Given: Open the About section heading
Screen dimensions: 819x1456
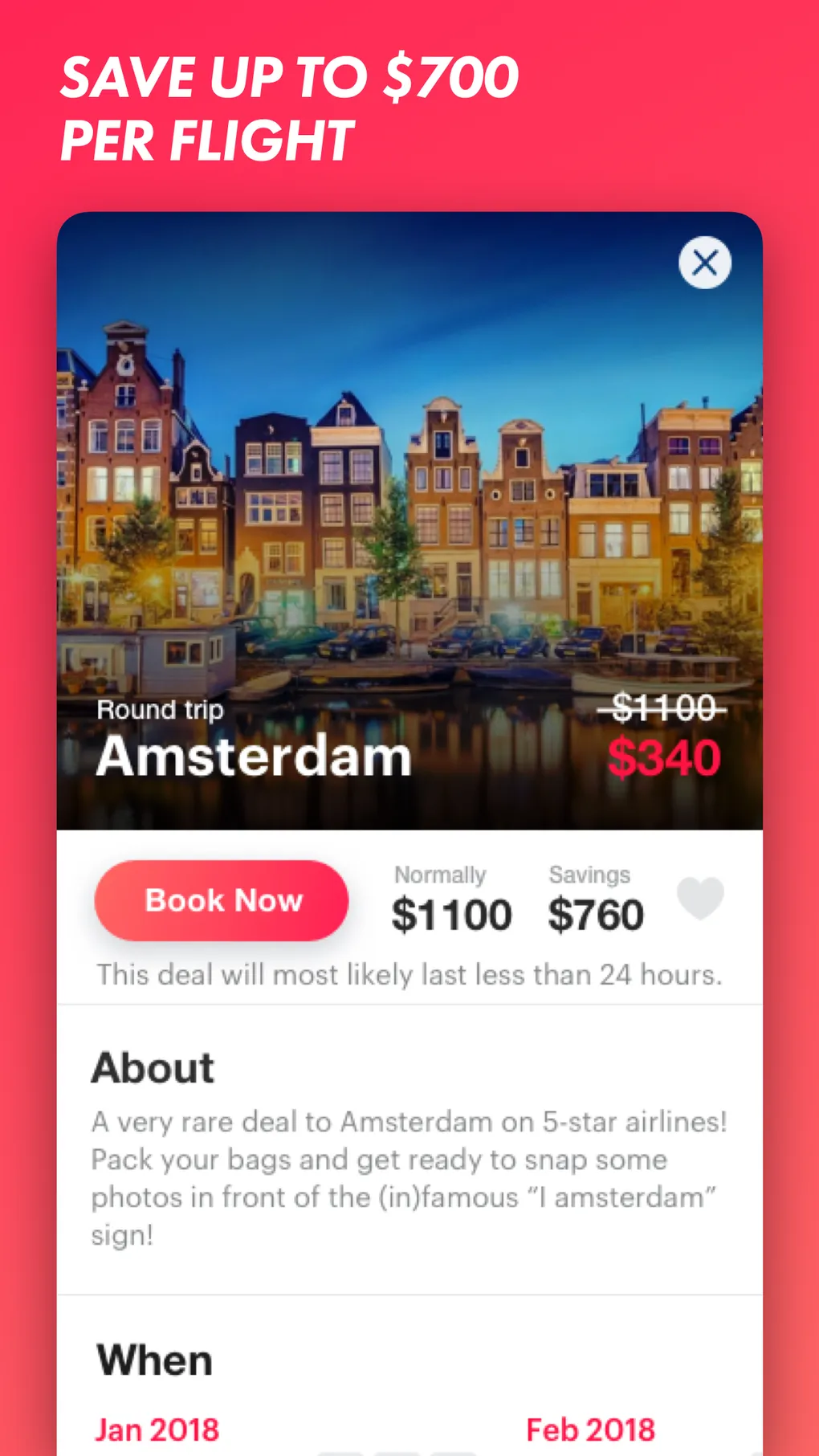Looking at the screenshot, I should point(153,1067).
